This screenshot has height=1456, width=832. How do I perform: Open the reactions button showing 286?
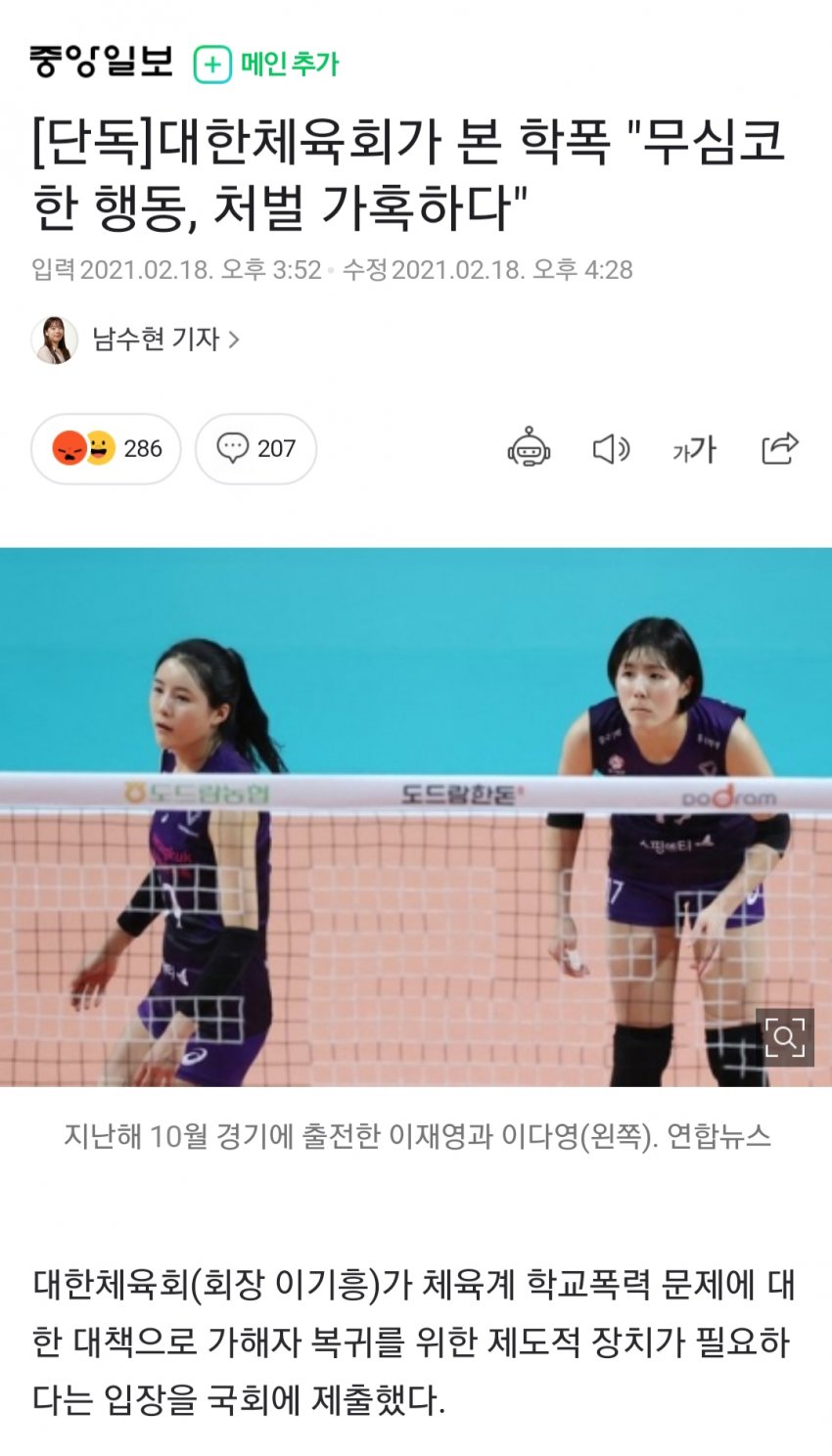pos(107,449)
